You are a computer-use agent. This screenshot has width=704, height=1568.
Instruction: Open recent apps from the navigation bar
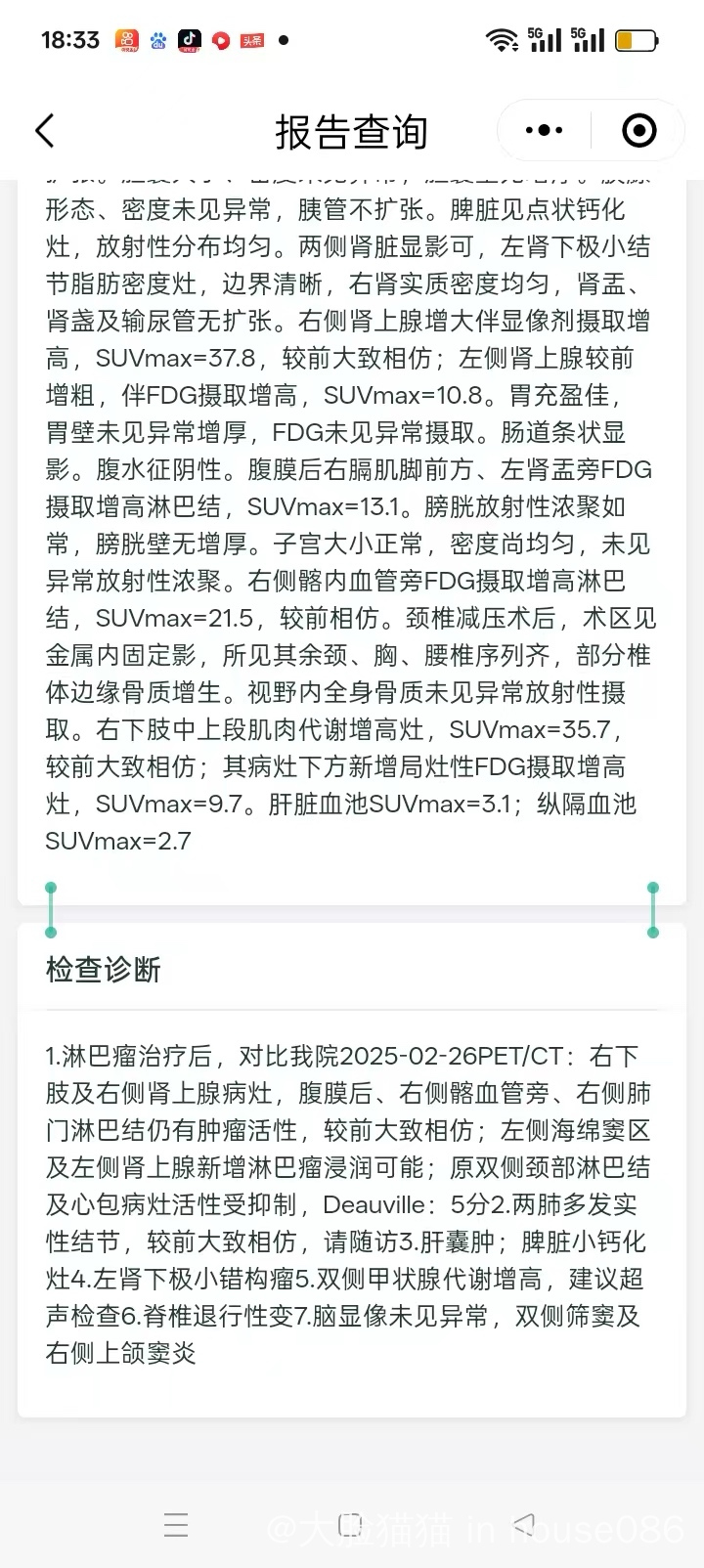[176, 1525]
